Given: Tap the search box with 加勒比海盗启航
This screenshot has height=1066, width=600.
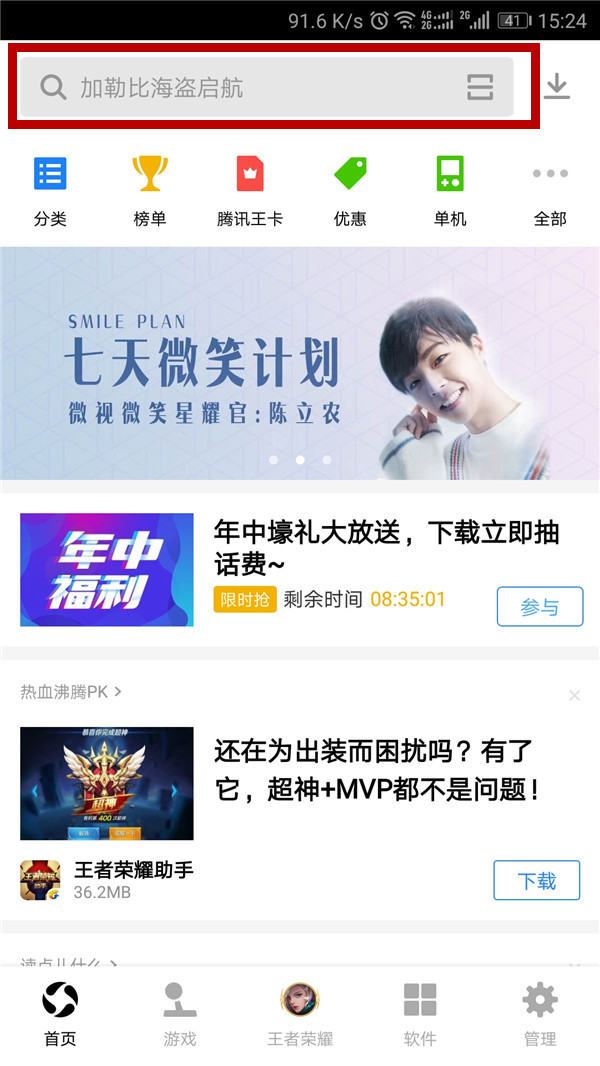Looking at the screenshot, I should 240,88.
